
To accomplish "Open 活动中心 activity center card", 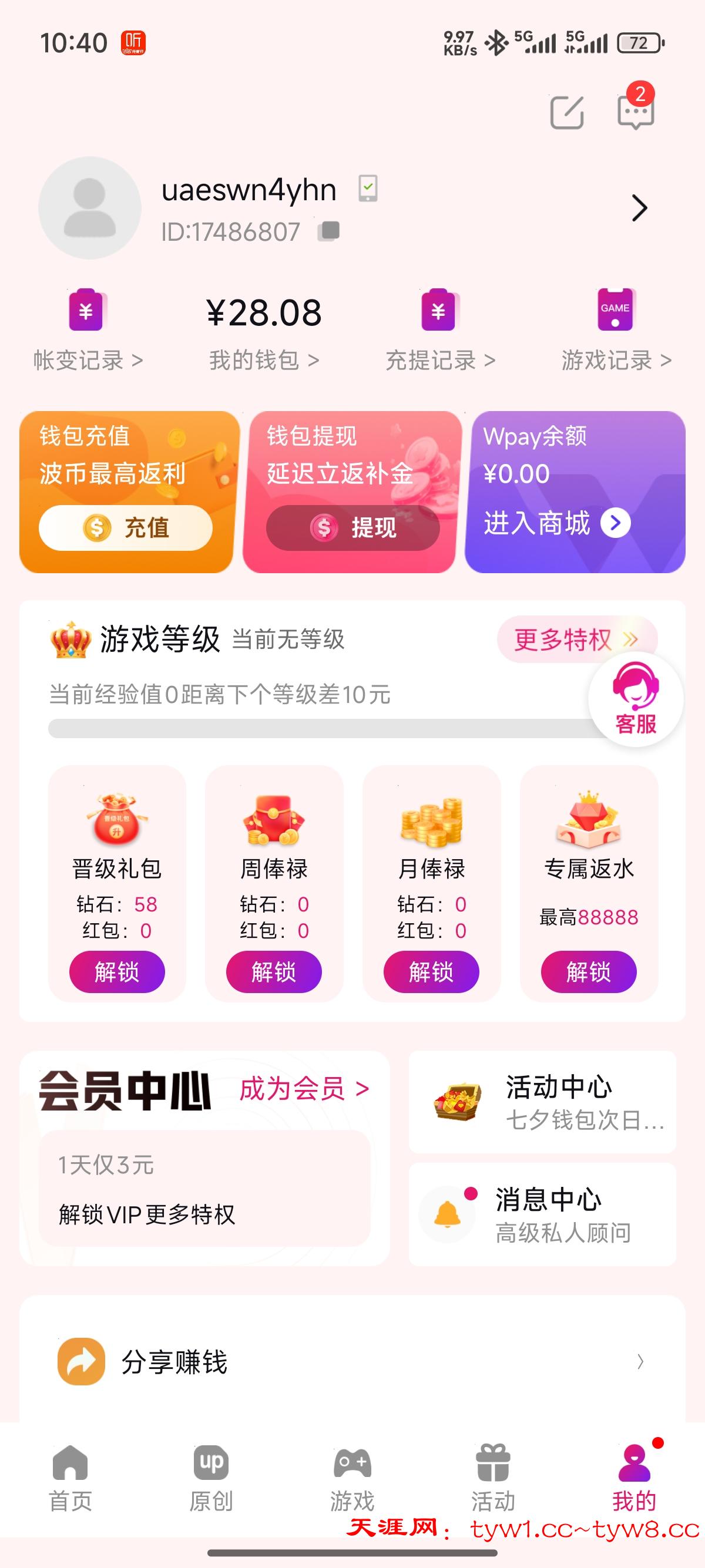I will coord(542,1102).
